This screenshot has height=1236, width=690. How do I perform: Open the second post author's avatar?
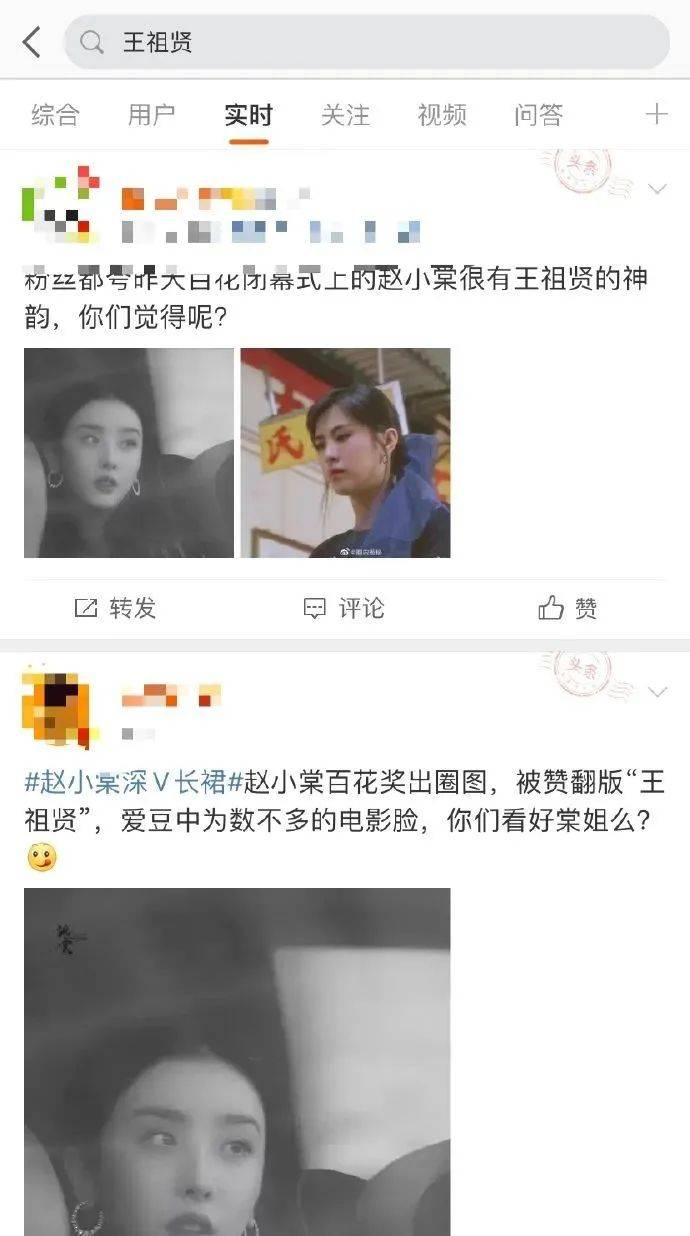(x=56, y=706)
